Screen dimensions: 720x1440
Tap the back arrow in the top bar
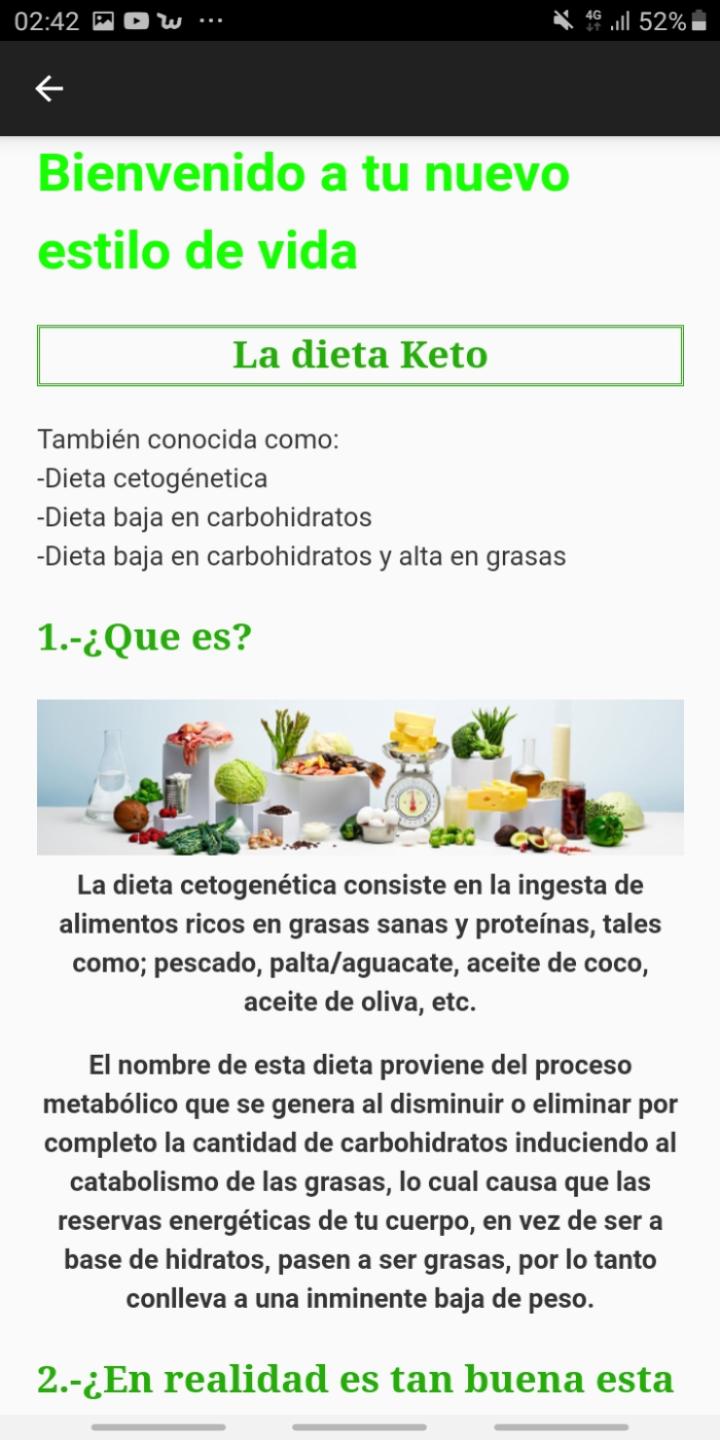(49, 89)
